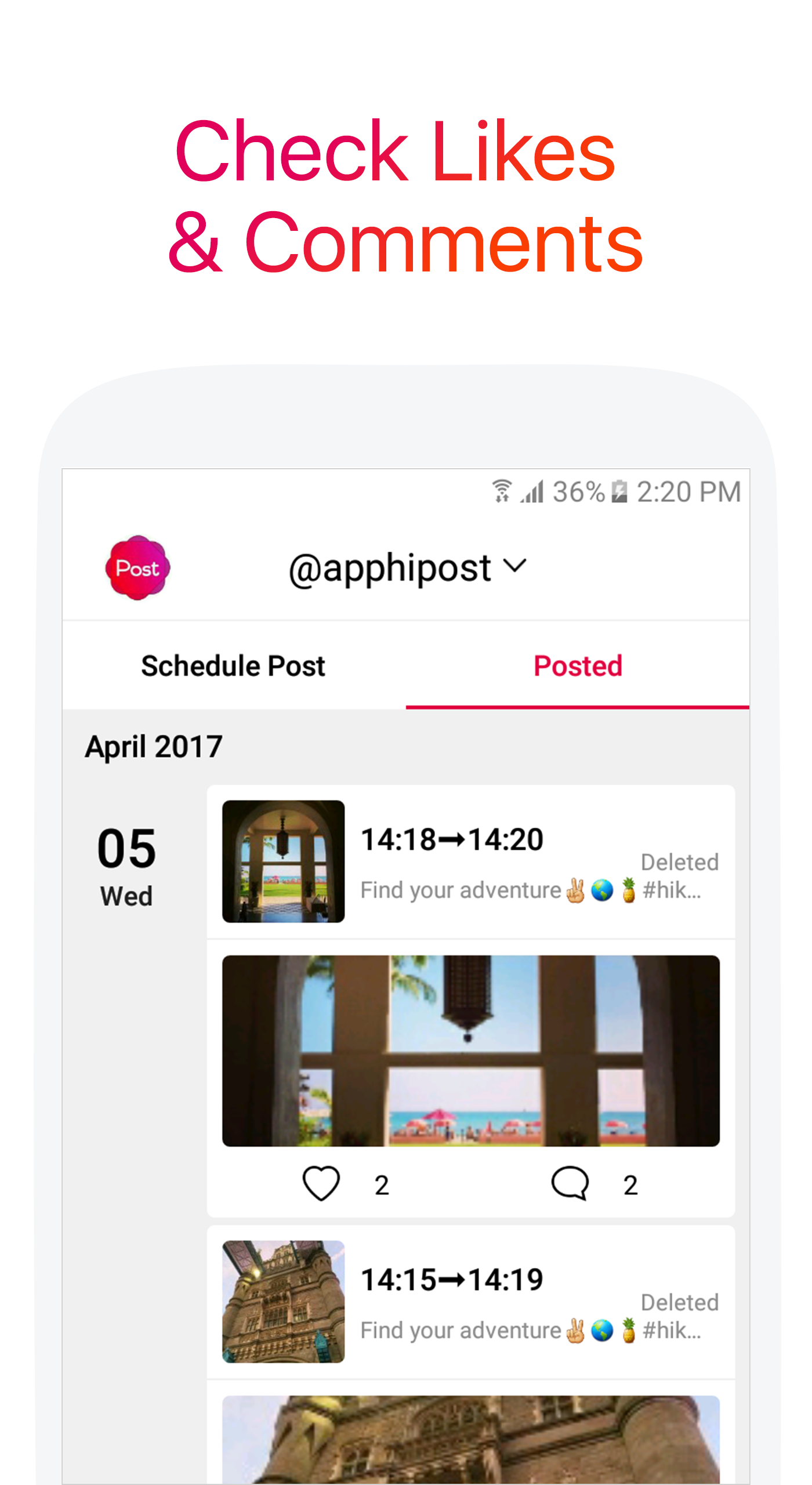The height and width of the screenshot is (1485, 812).
Task: Click the Deleted label on the tower post
Action: click(679, 1302)
